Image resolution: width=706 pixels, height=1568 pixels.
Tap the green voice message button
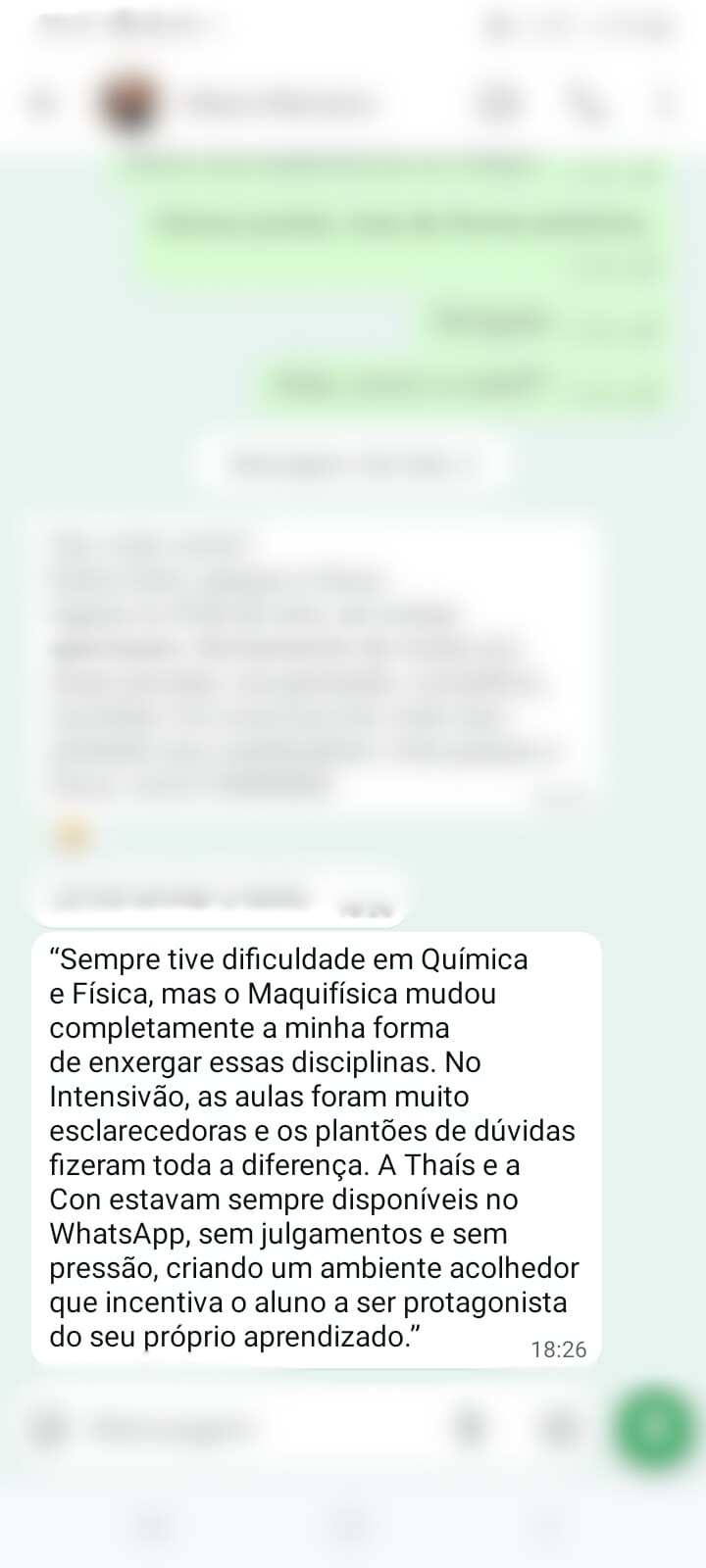coord(656,1427)
